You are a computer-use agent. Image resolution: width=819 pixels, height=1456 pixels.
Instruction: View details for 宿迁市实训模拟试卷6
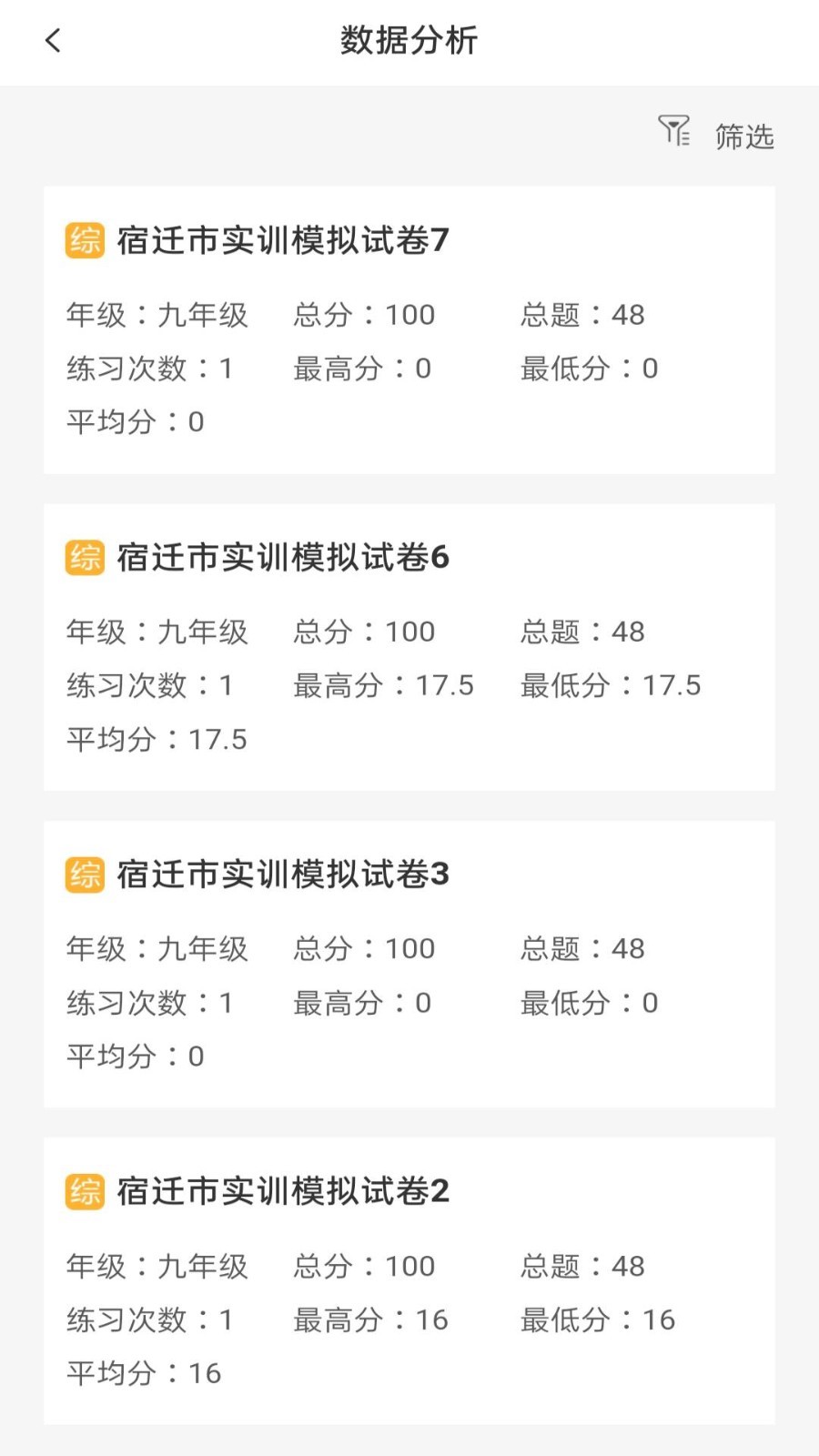[x=409, y=647]
